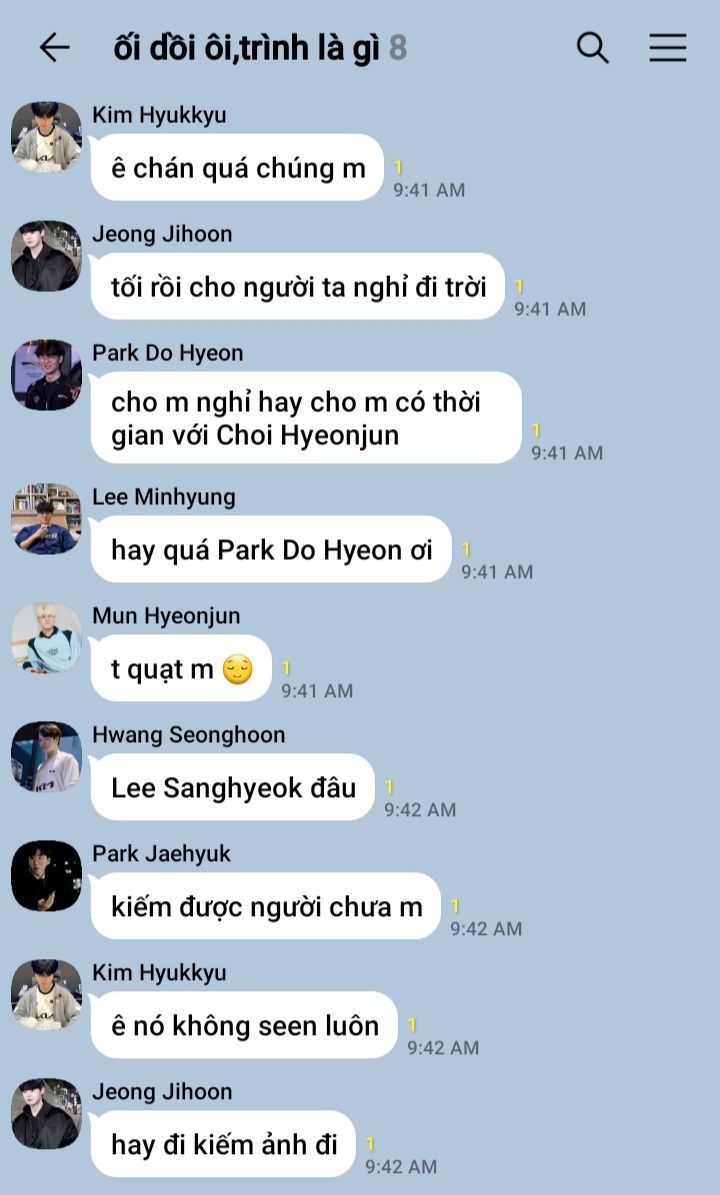
Task: Search within this group chat
Action: pos(592,48)
